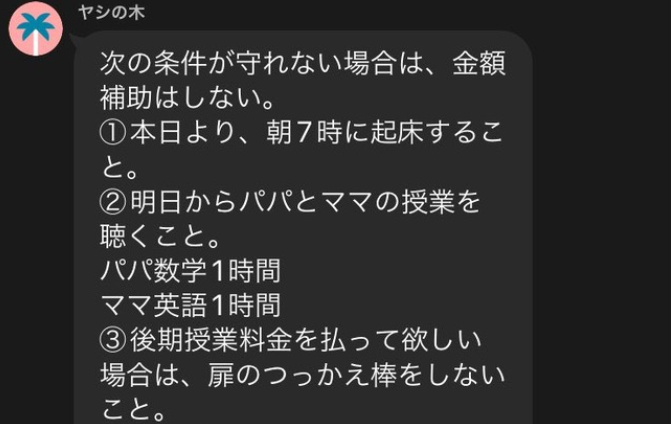This screenshot has height=424, width=671.
Task: Open ヤシの木's profile avatar
Action: click(x=36, y=30)
